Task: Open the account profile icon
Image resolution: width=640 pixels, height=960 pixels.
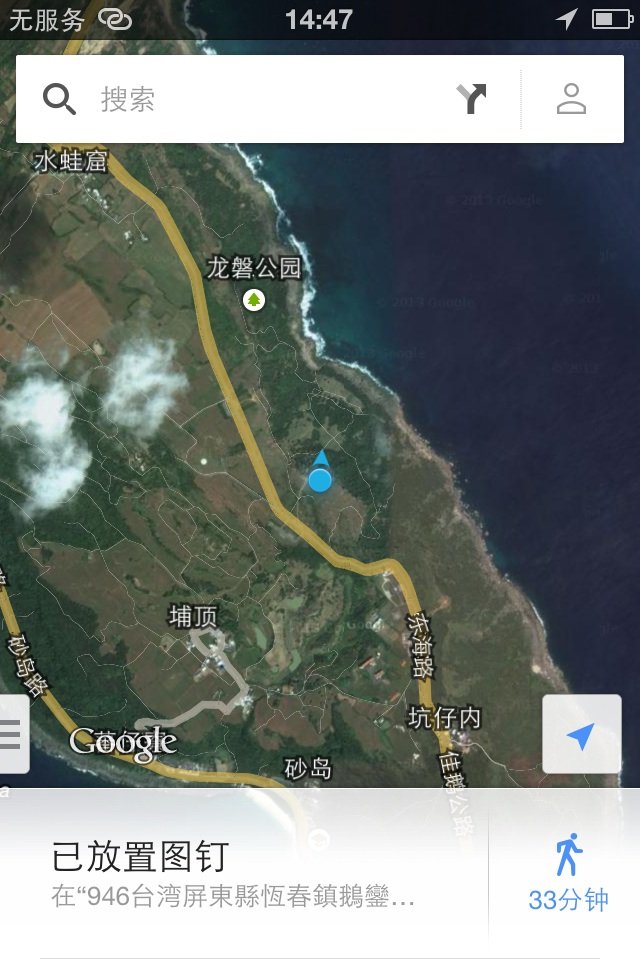Action: pyautogui.click(x=571, y=99)
